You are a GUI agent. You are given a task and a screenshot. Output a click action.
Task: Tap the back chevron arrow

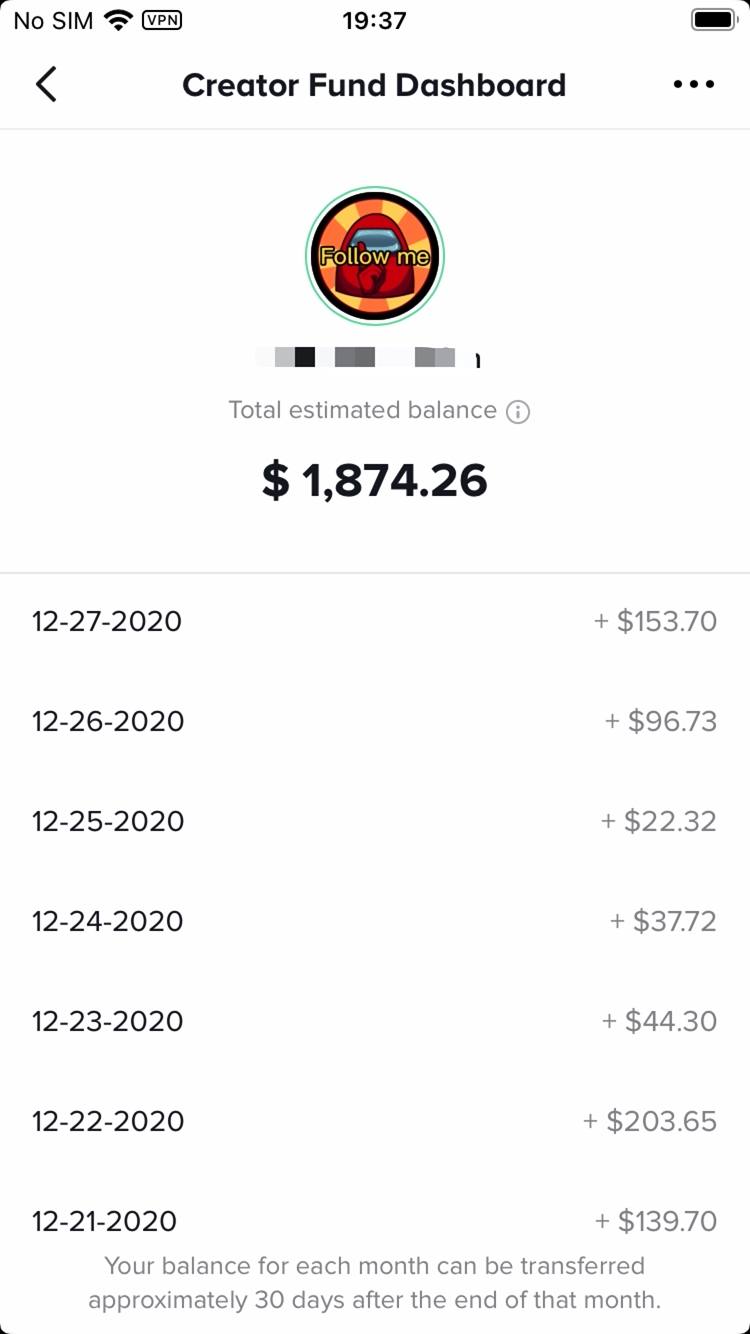[46, 84]
